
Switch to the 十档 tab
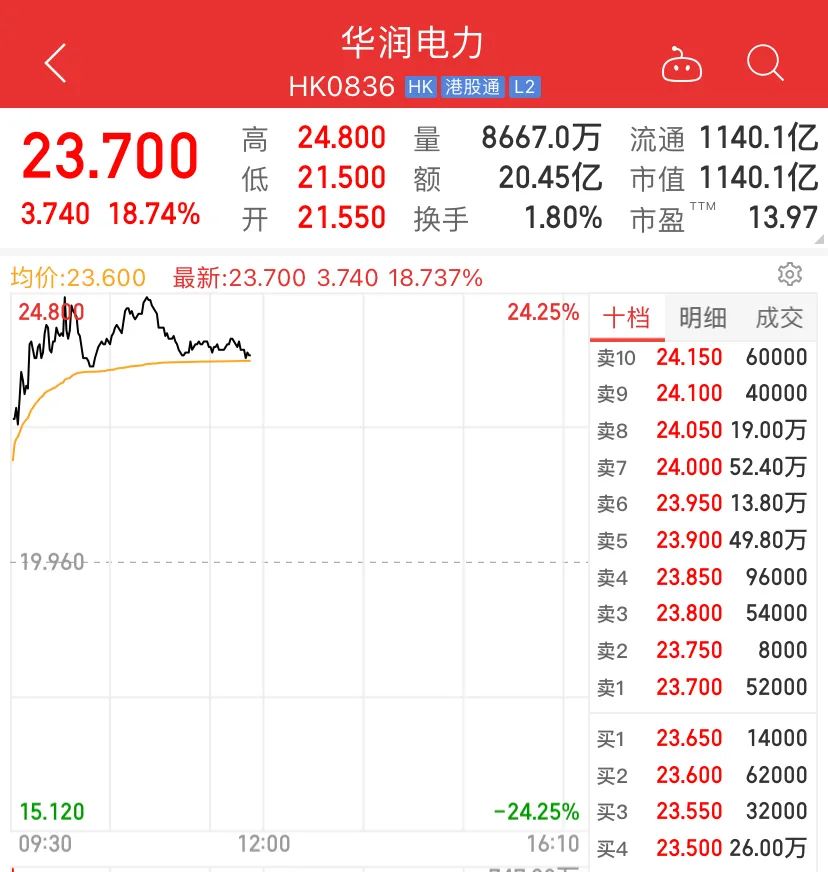click(x=627, y=318)
